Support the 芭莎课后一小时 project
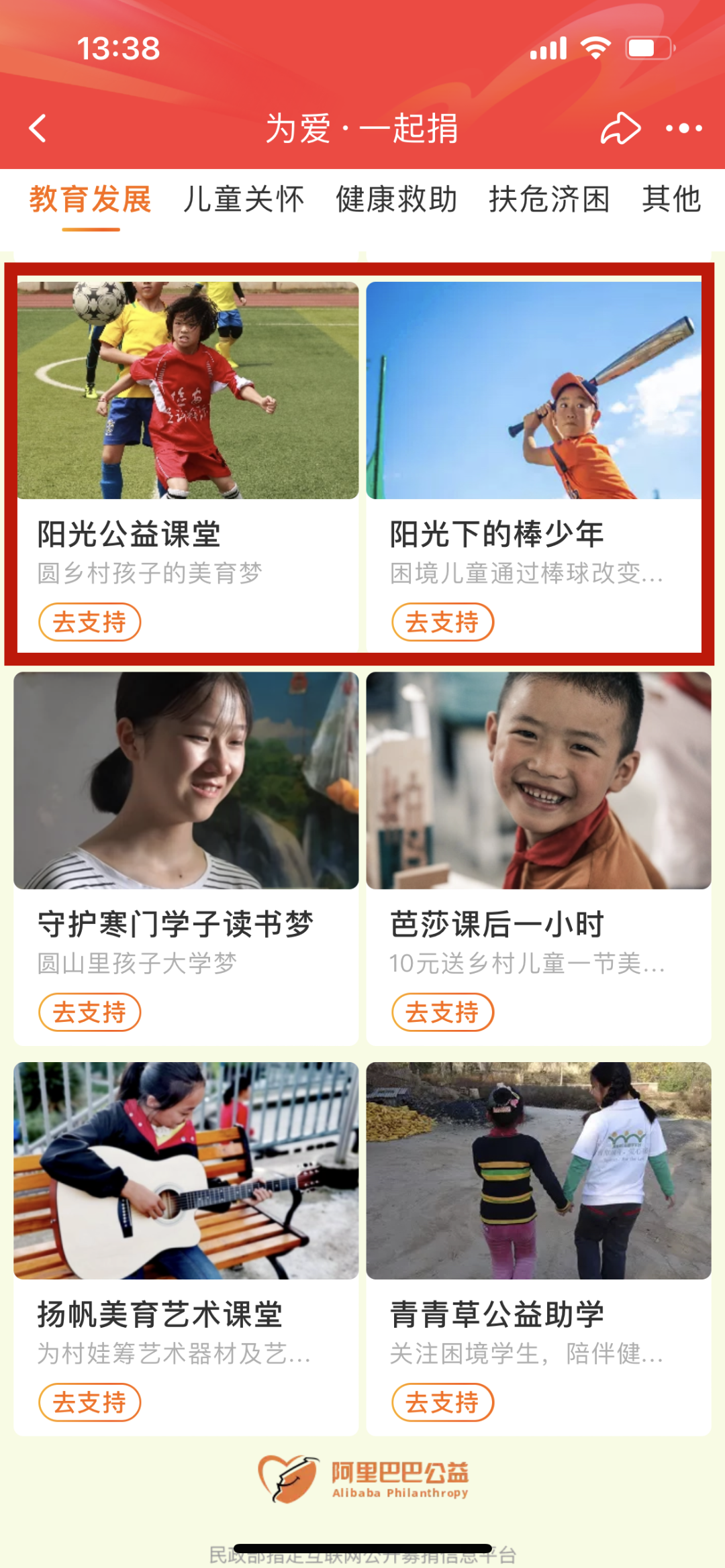Image resolution: width=725 pixels, height=1568 pixels. 442,1012
